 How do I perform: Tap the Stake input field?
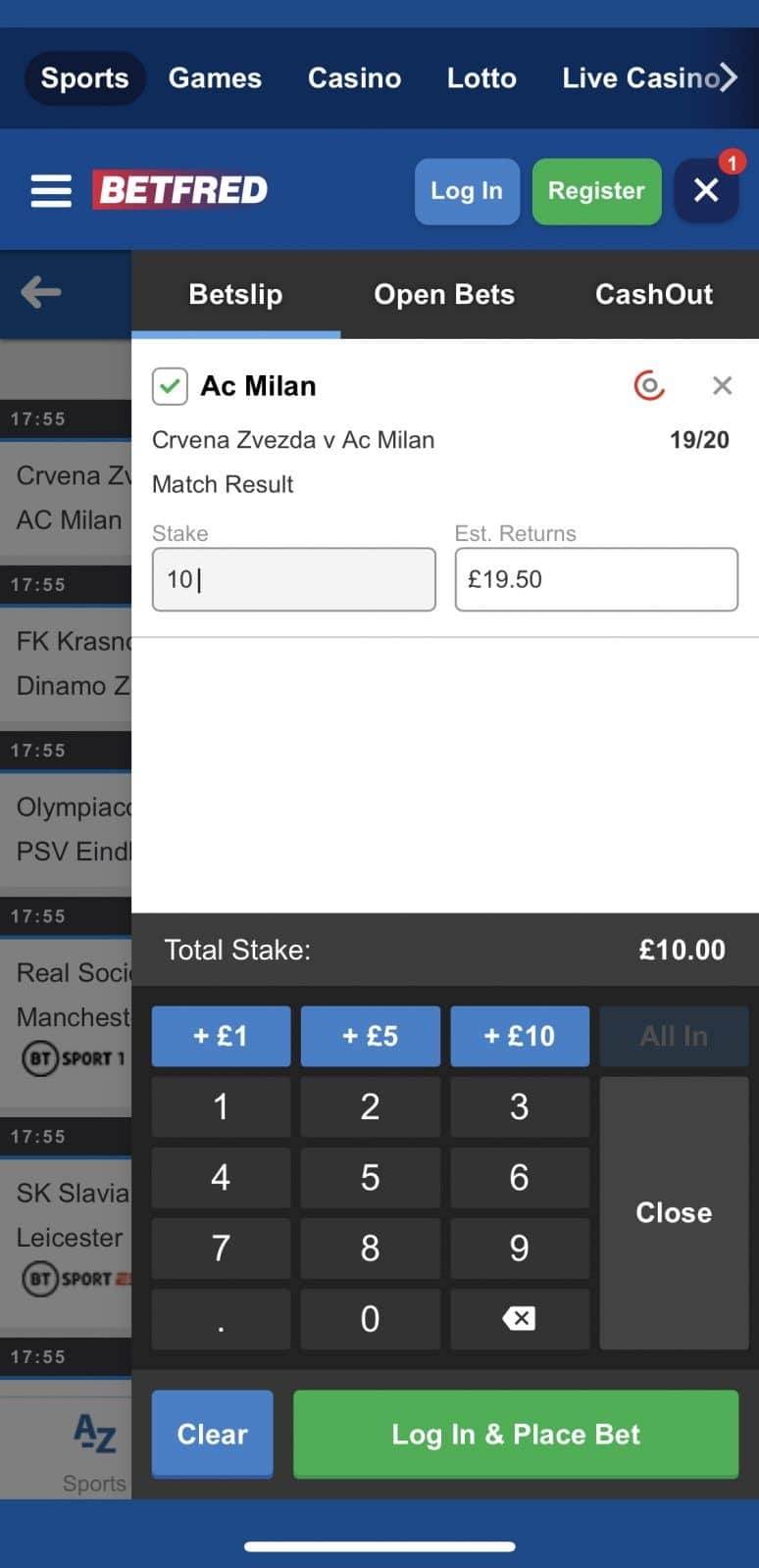[x=293, y=579]
